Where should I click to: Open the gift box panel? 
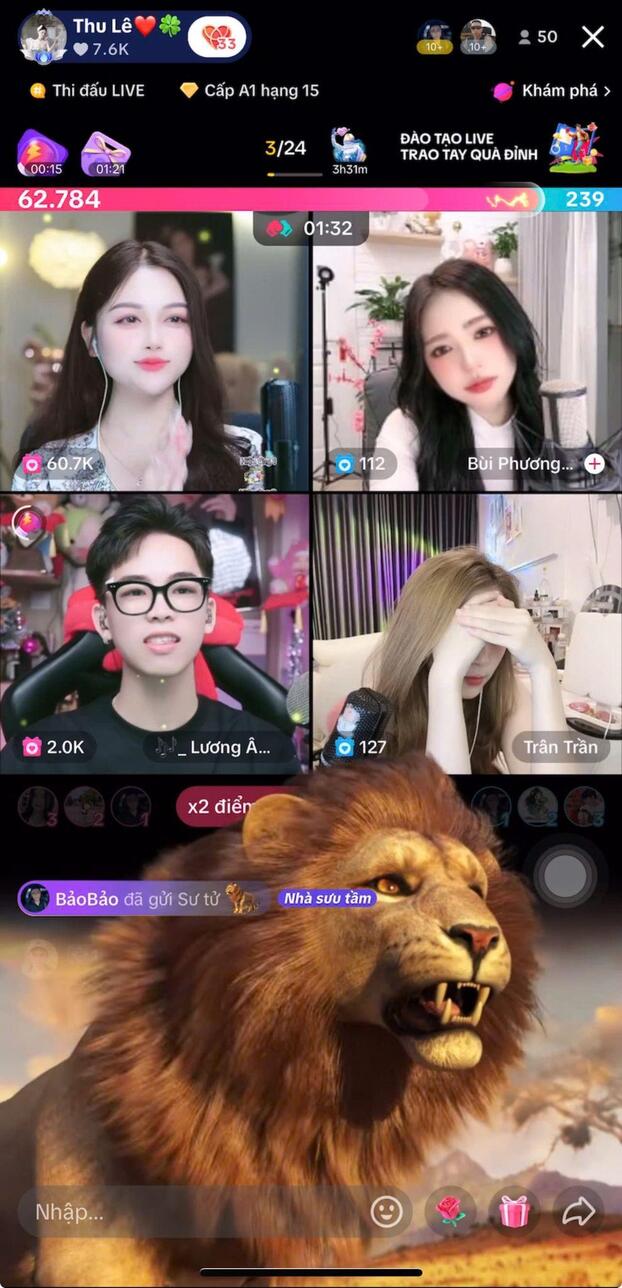pos(514,1212)
